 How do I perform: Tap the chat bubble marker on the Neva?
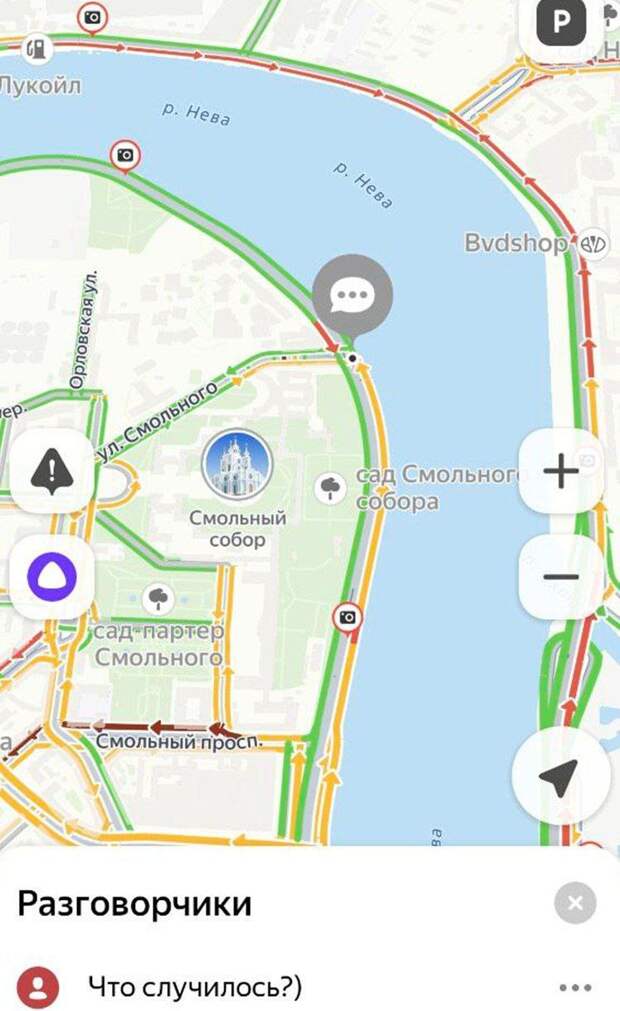click(352, 295)
